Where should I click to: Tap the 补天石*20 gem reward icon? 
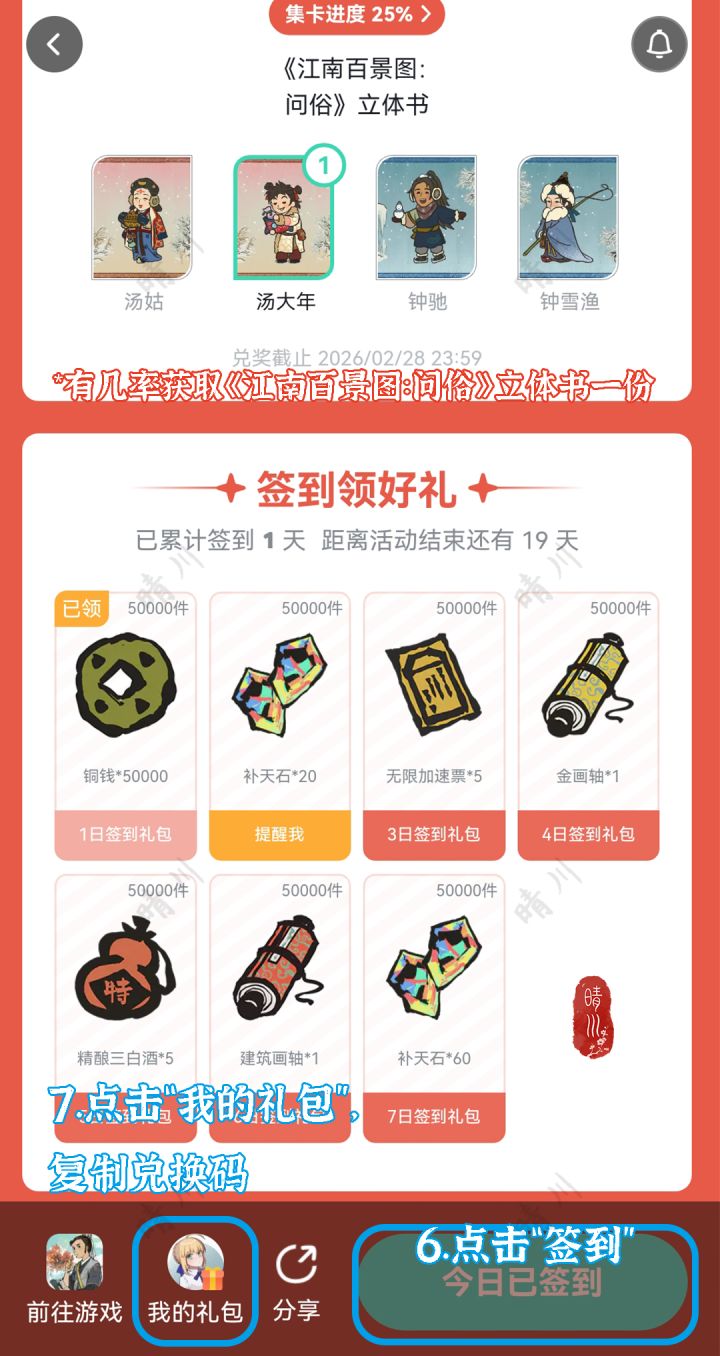[x=280, y=685]
